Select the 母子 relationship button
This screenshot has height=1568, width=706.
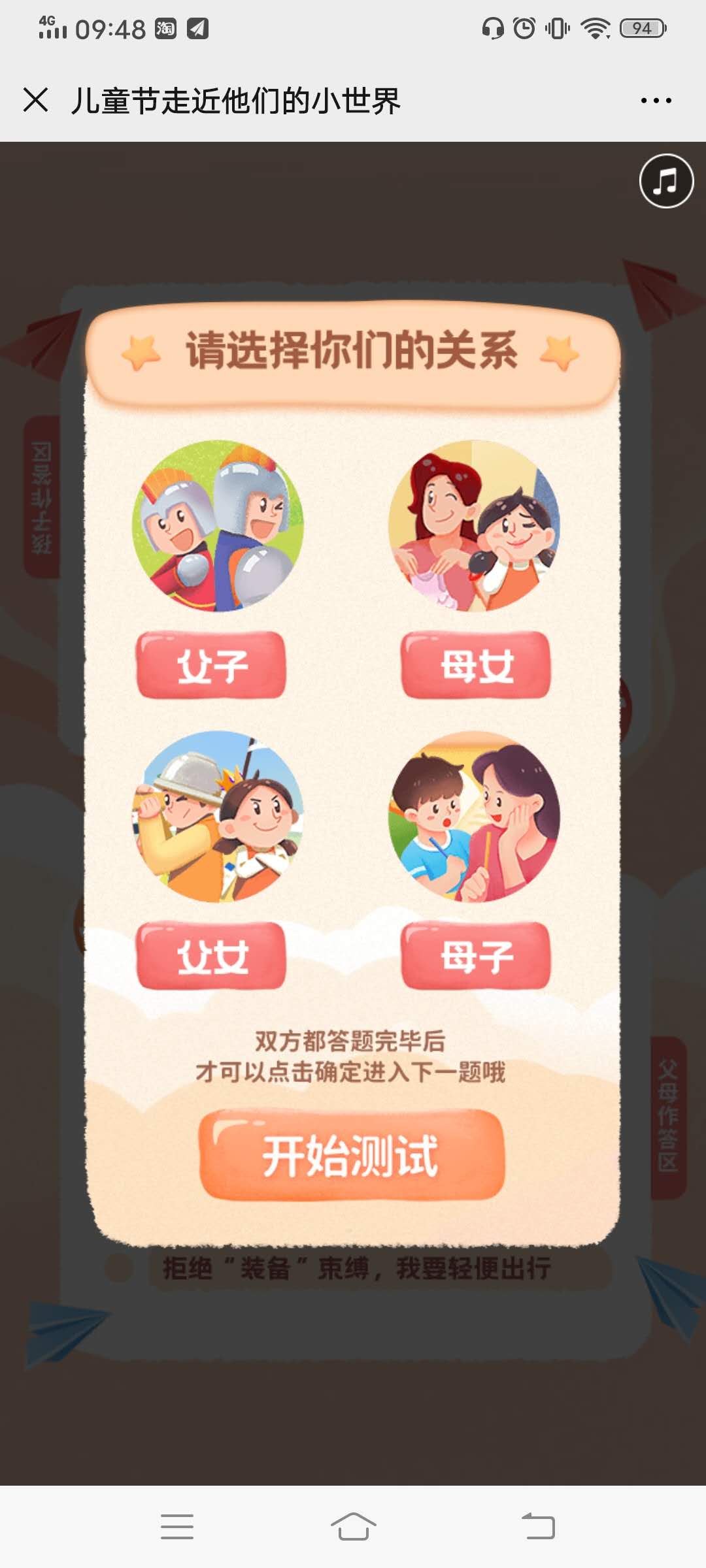[x=476, y=956]
